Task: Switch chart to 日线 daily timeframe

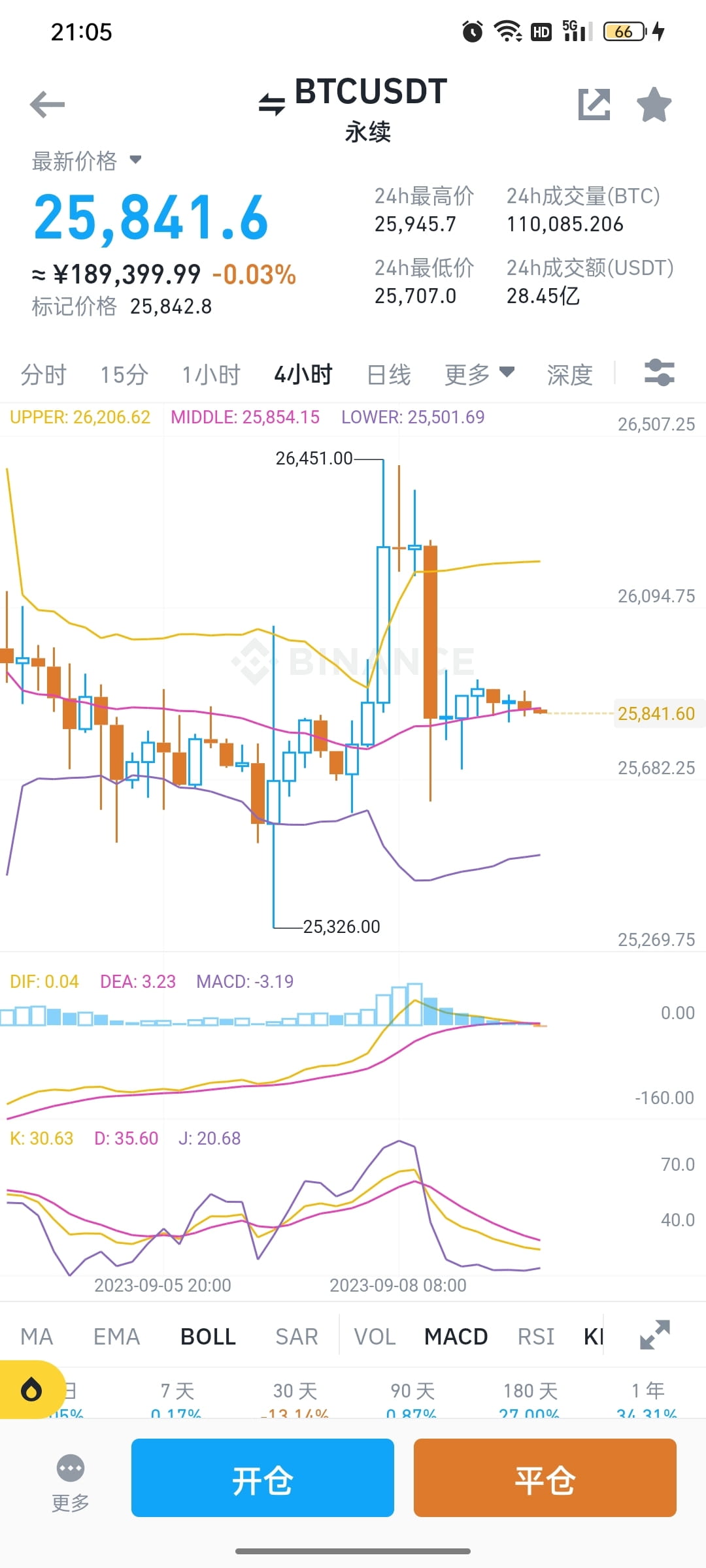Action: pos(387,374)
